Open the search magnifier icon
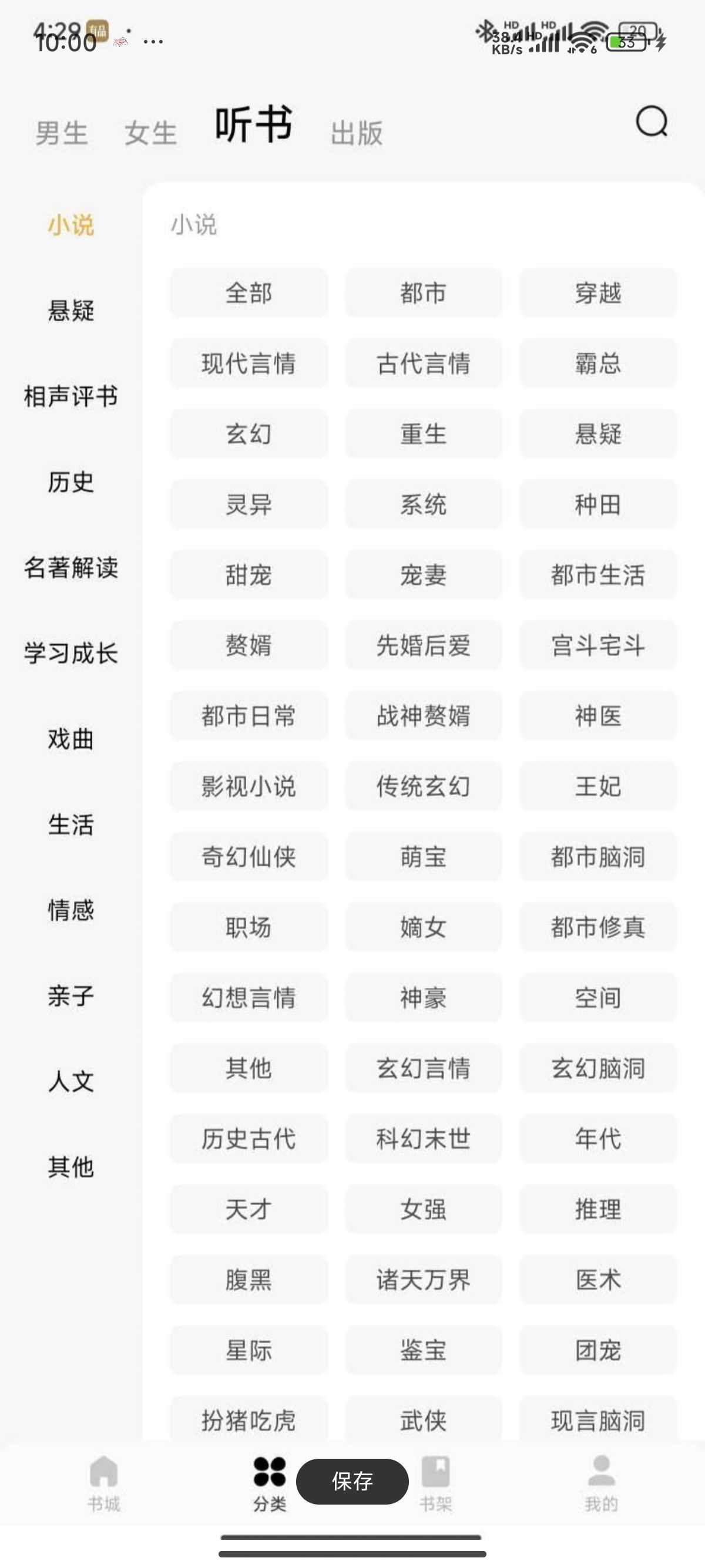 (652, 122)
